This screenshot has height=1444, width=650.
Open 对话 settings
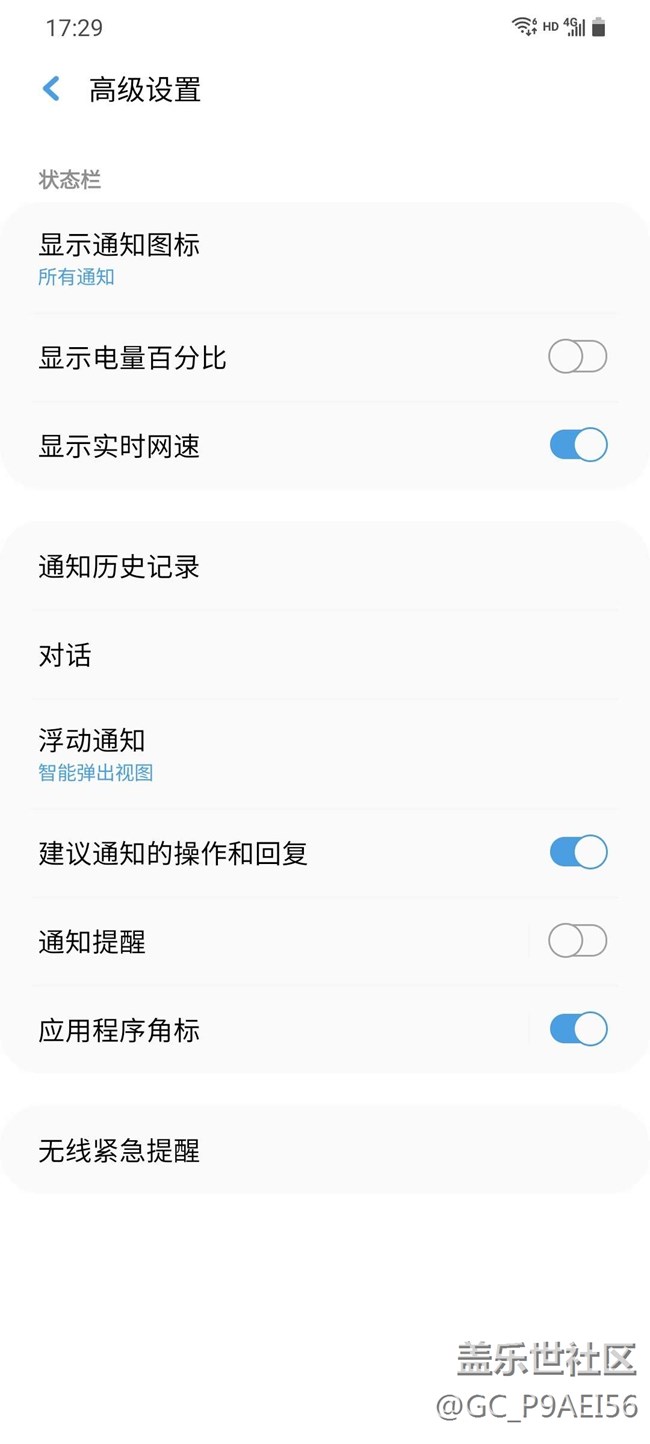click(x=325, y=655)
